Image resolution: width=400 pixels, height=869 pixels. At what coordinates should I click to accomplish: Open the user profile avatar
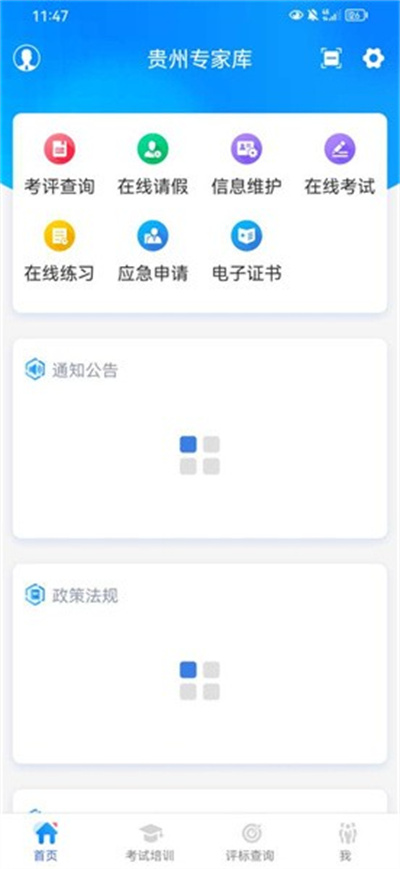pos(27,58)
